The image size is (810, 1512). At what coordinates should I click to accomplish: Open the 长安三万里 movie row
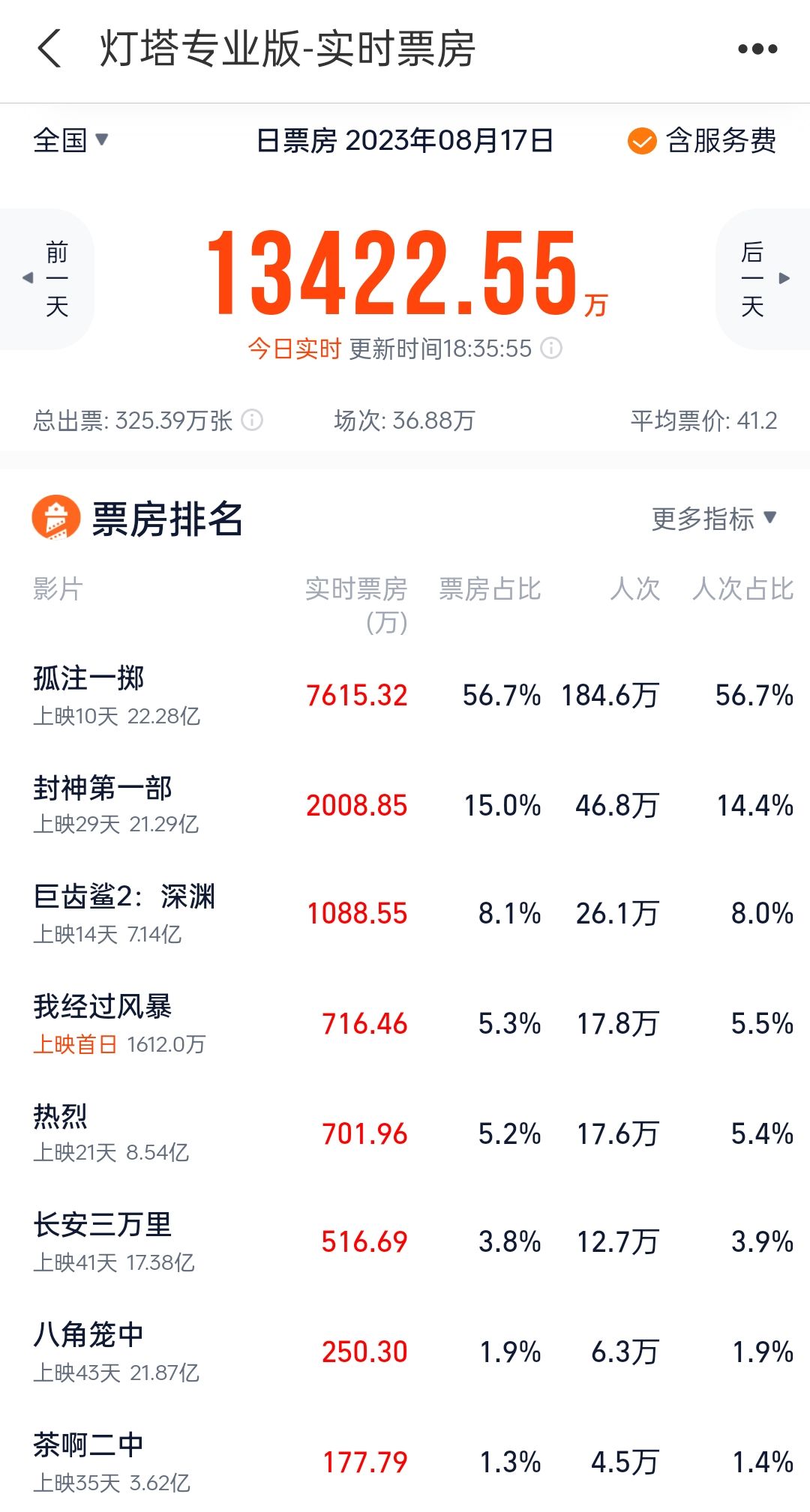[x=405, y=1242]
